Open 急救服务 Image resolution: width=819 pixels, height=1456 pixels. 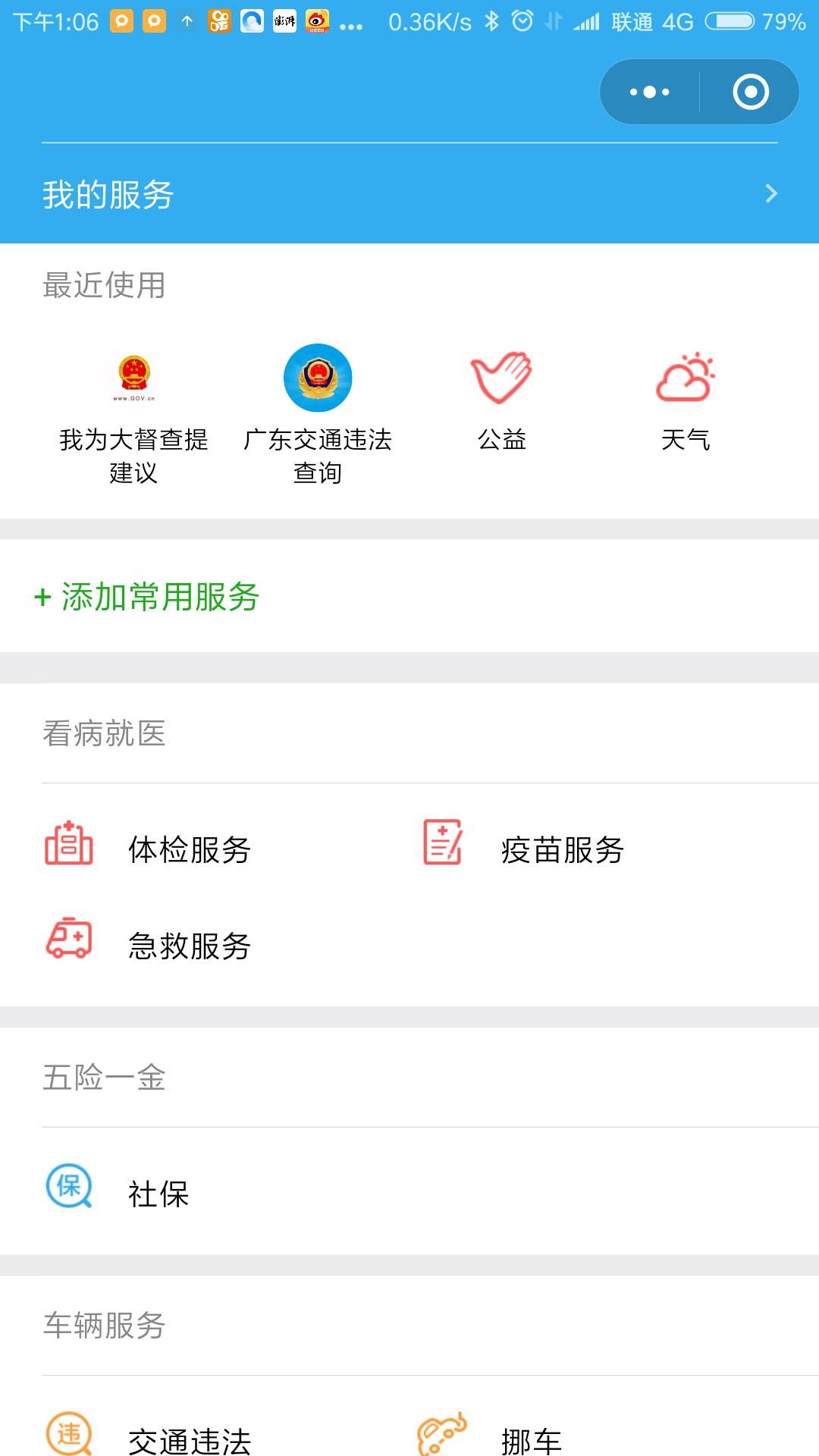[190, 946]
